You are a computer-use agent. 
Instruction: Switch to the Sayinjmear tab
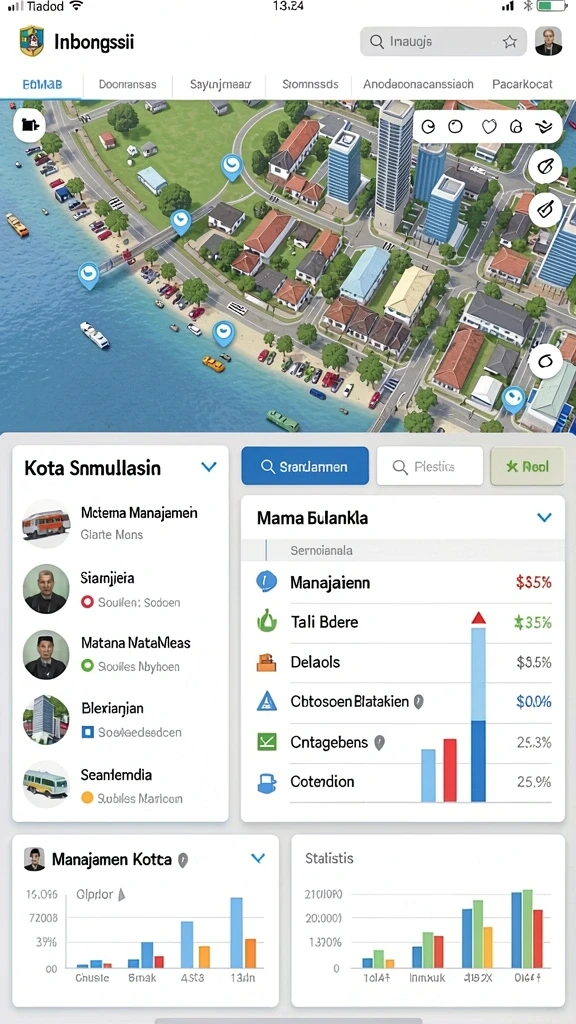[x=219, y=84]
